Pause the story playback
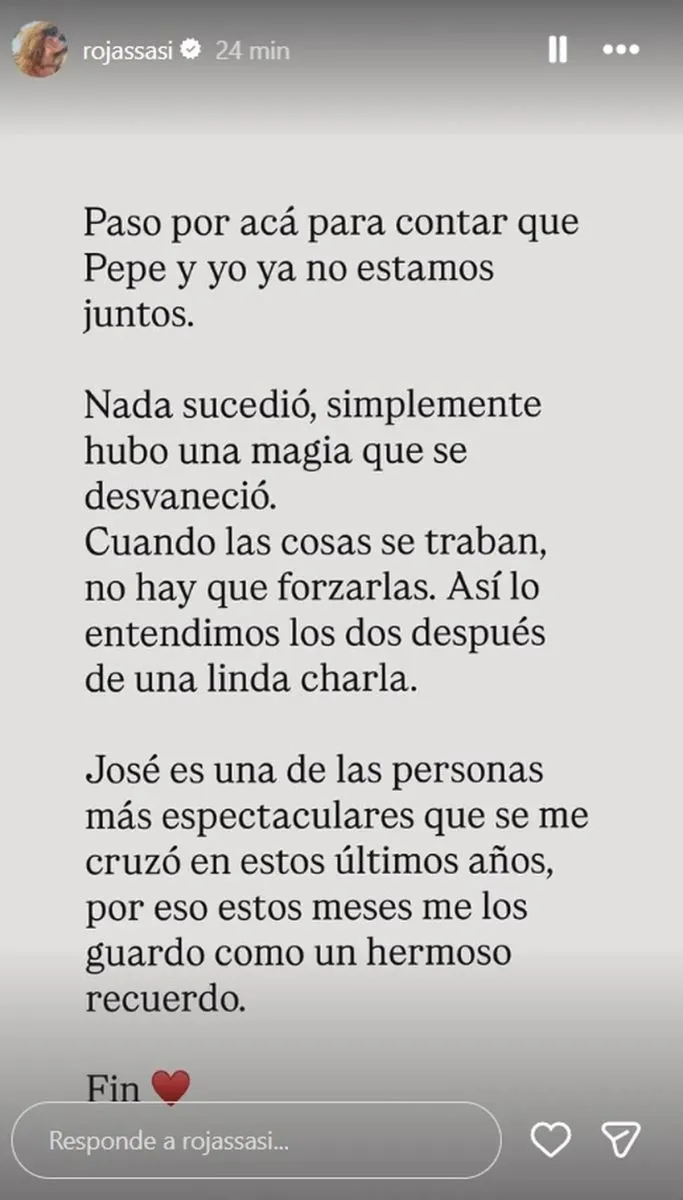Screen dimensions: 683x1200 pos(558,49)
